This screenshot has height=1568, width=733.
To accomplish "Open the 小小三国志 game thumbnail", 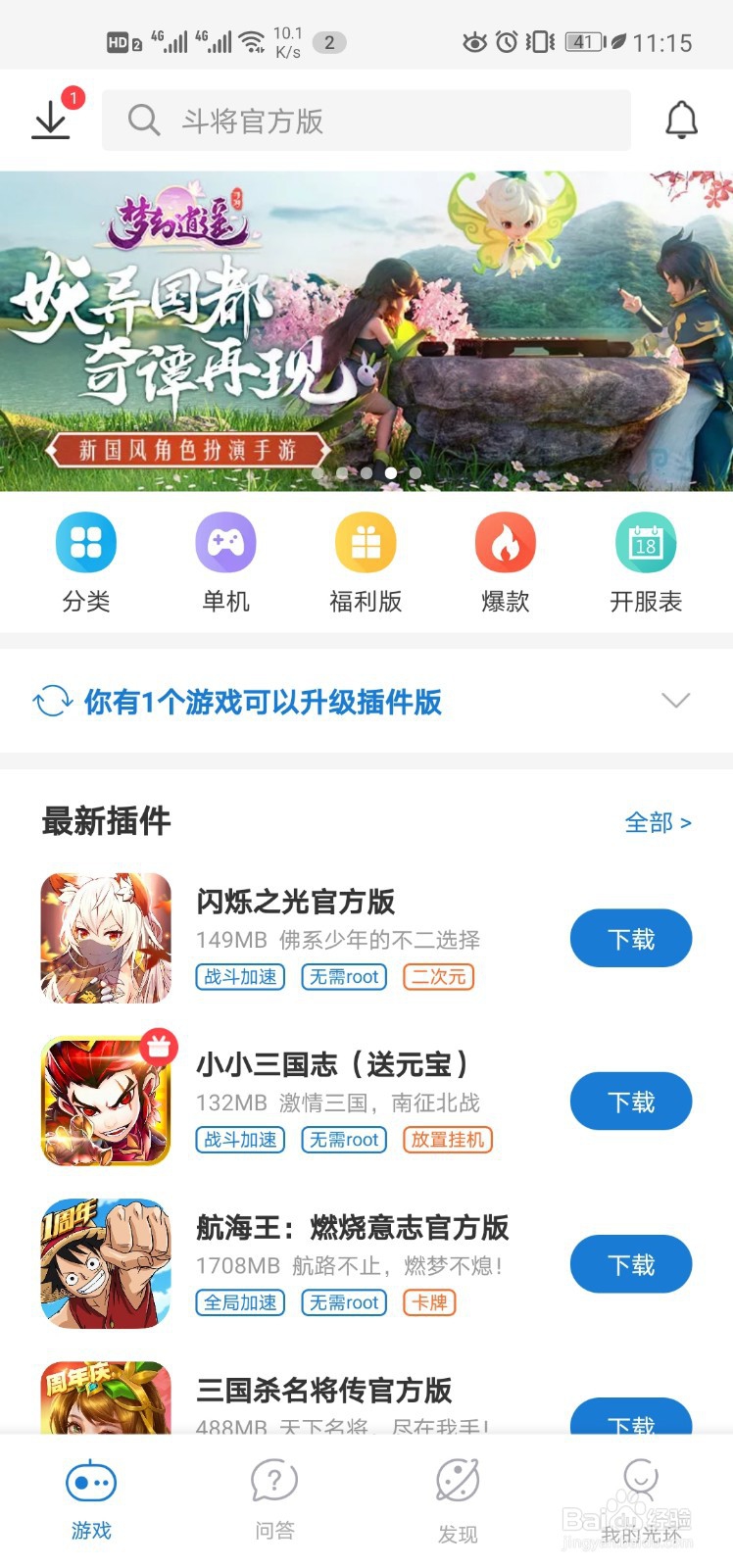I will click(105, 1101).
